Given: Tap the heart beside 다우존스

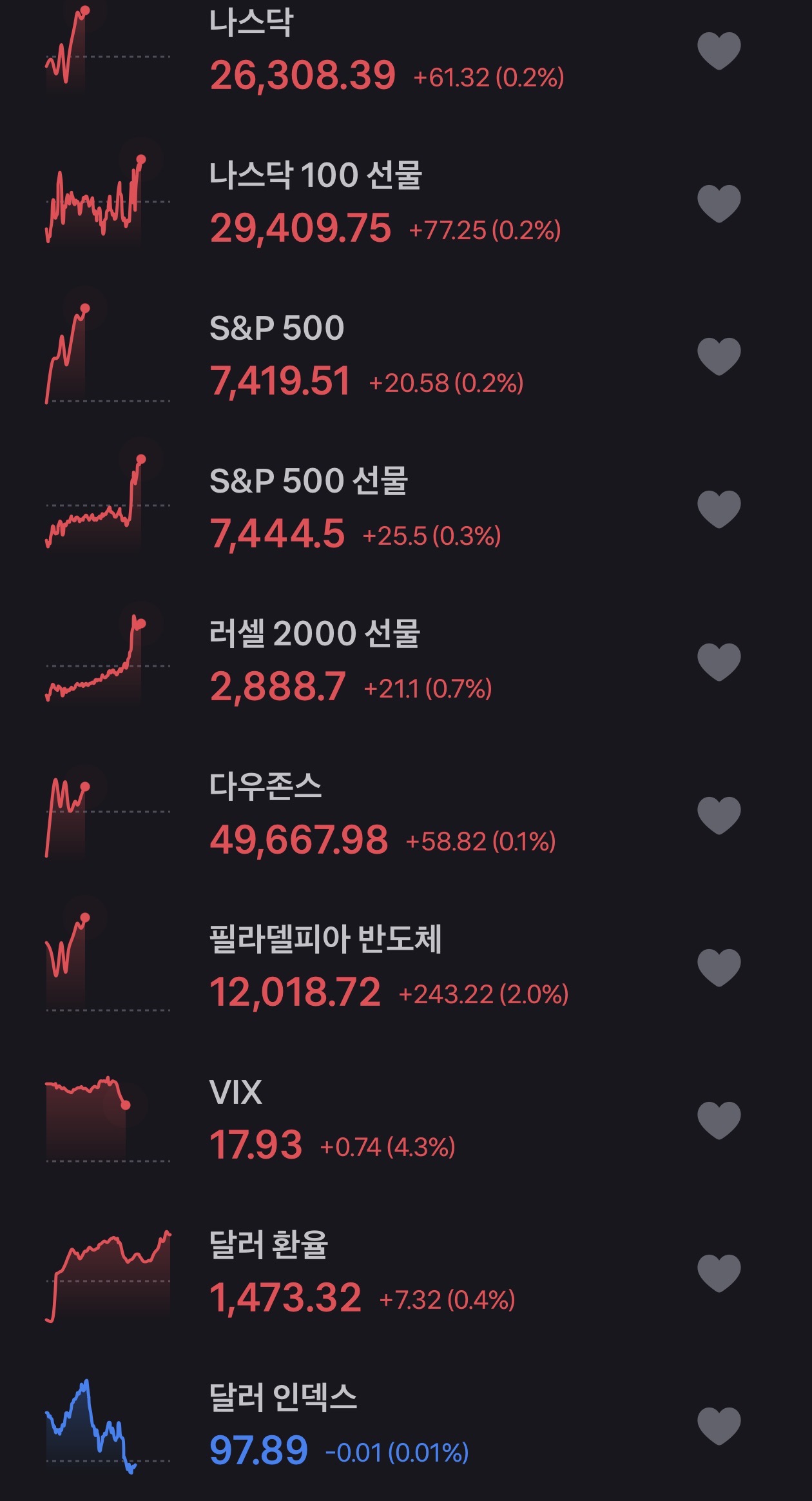Looking at the screenshot, I should tap(719, 814).
